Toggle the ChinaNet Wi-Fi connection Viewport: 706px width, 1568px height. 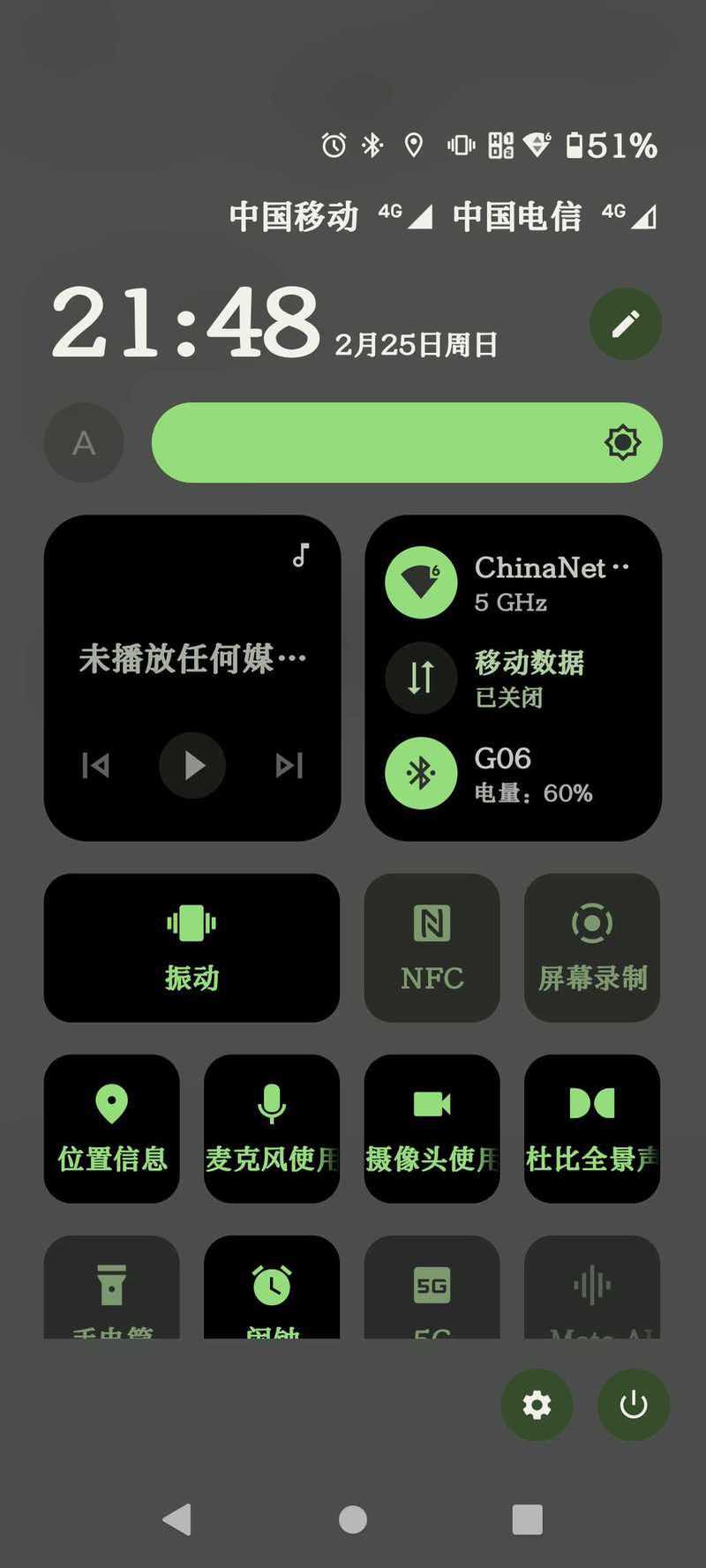(421, 581)
